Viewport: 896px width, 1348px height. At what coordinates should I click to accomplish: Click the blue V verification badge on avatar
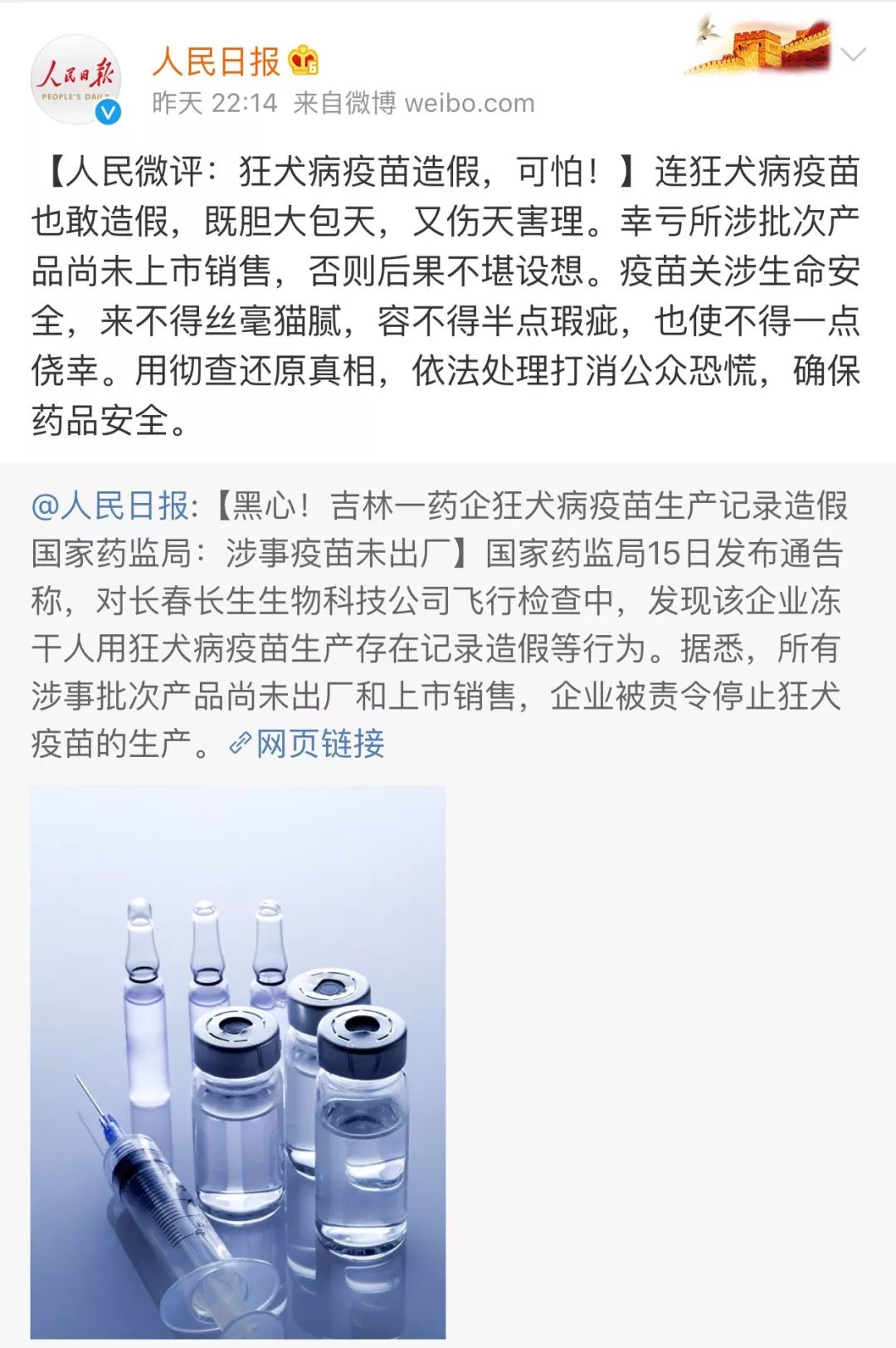(x=107, y=110)
